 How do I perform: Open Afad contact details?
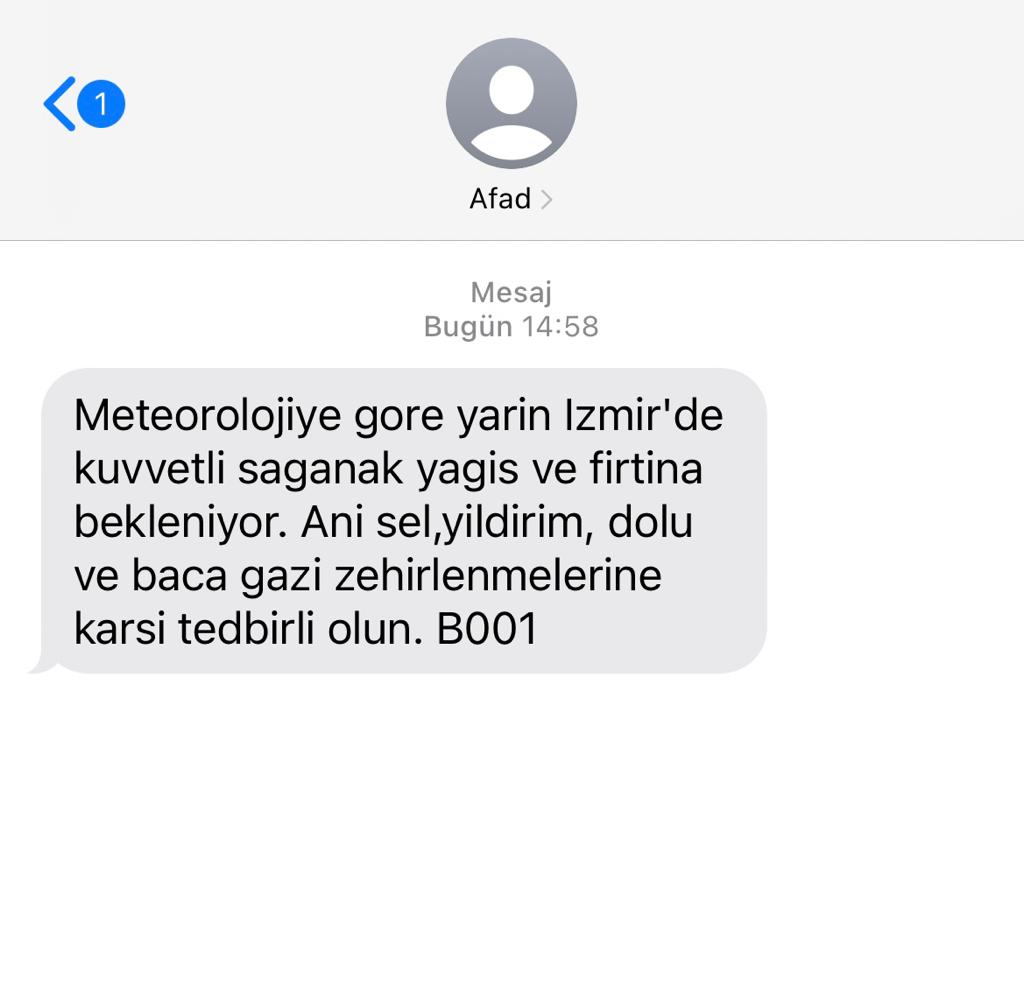point(511,198)
